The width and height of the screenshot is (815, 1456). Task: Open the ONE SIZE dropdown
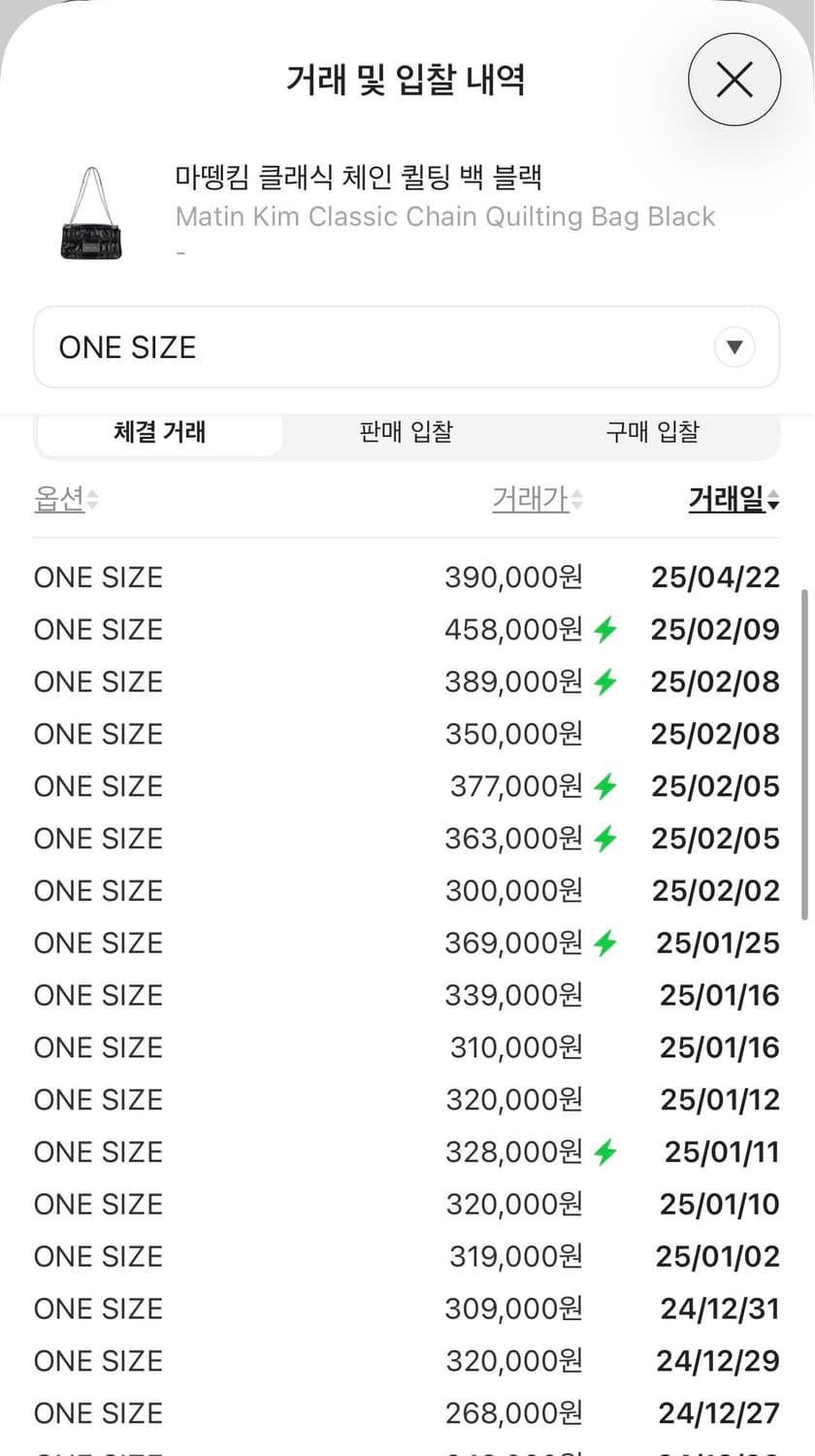pyautogui.click(x=407, y=347)
